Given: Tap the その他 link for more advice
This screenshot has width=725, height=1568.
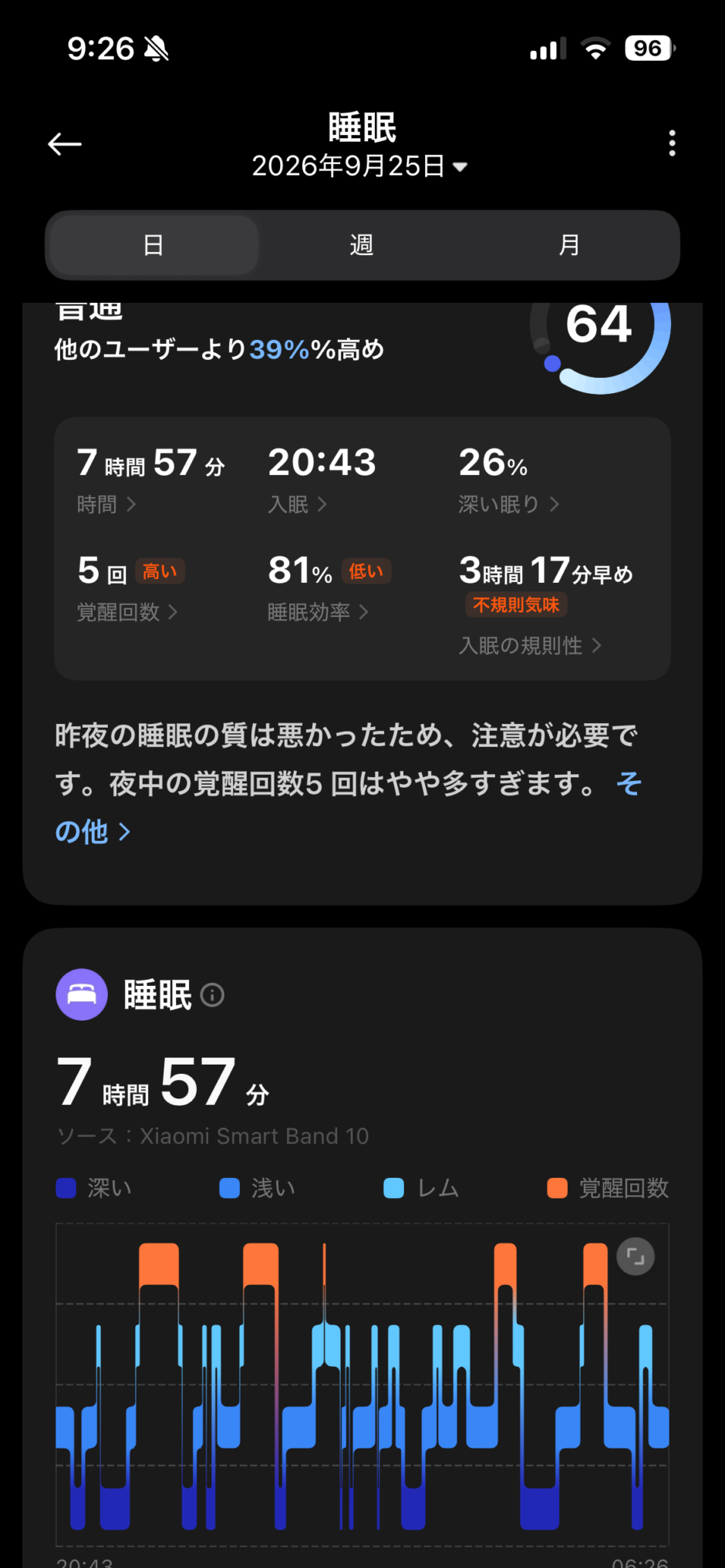Looking at the screenshot, I should coord(93,832).
